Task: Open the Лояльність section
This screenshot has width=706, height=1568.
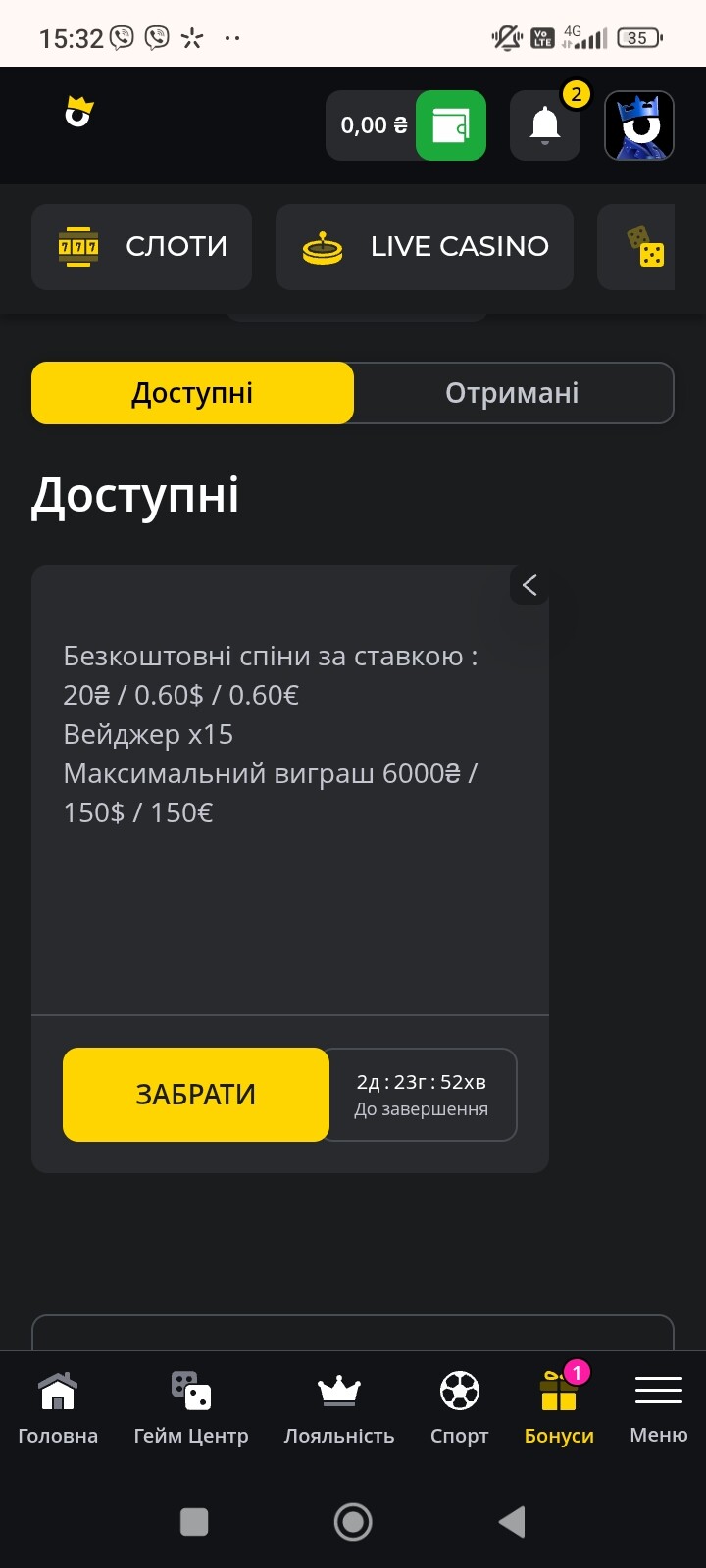Action: click(339, 1409)
